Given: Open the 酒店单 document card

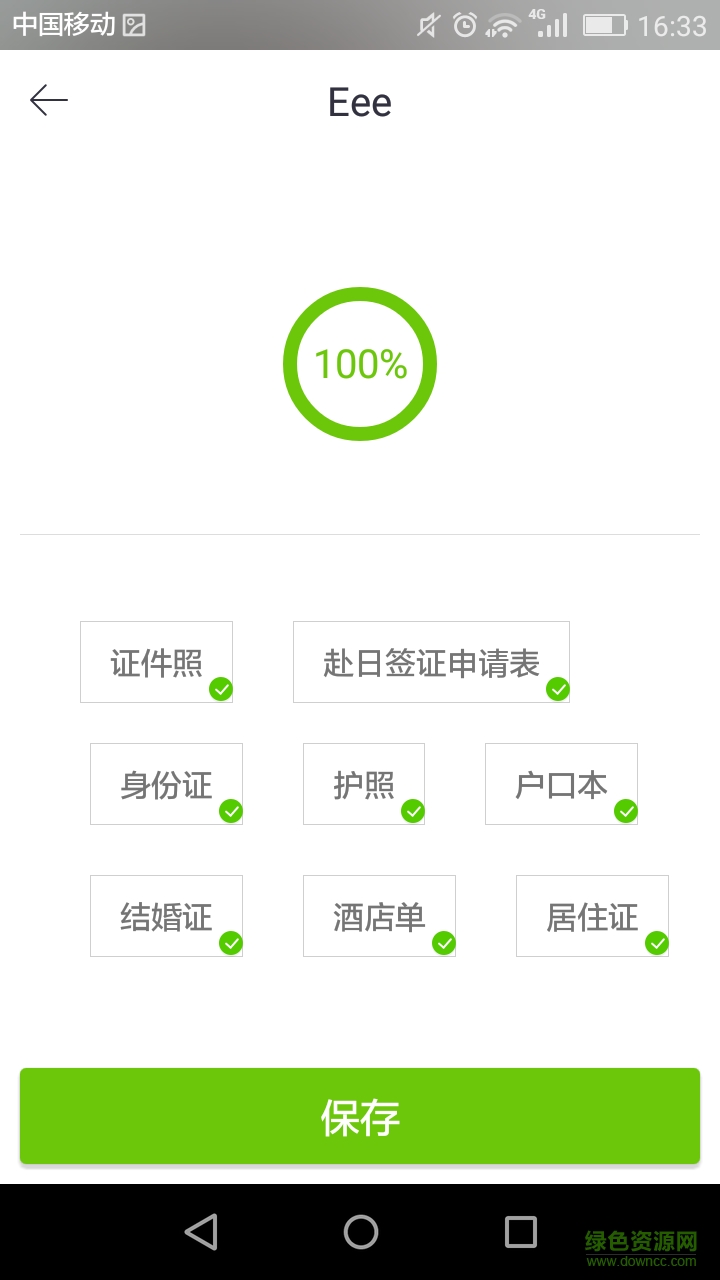Looking at the screenshot, I should click(379, 915).
